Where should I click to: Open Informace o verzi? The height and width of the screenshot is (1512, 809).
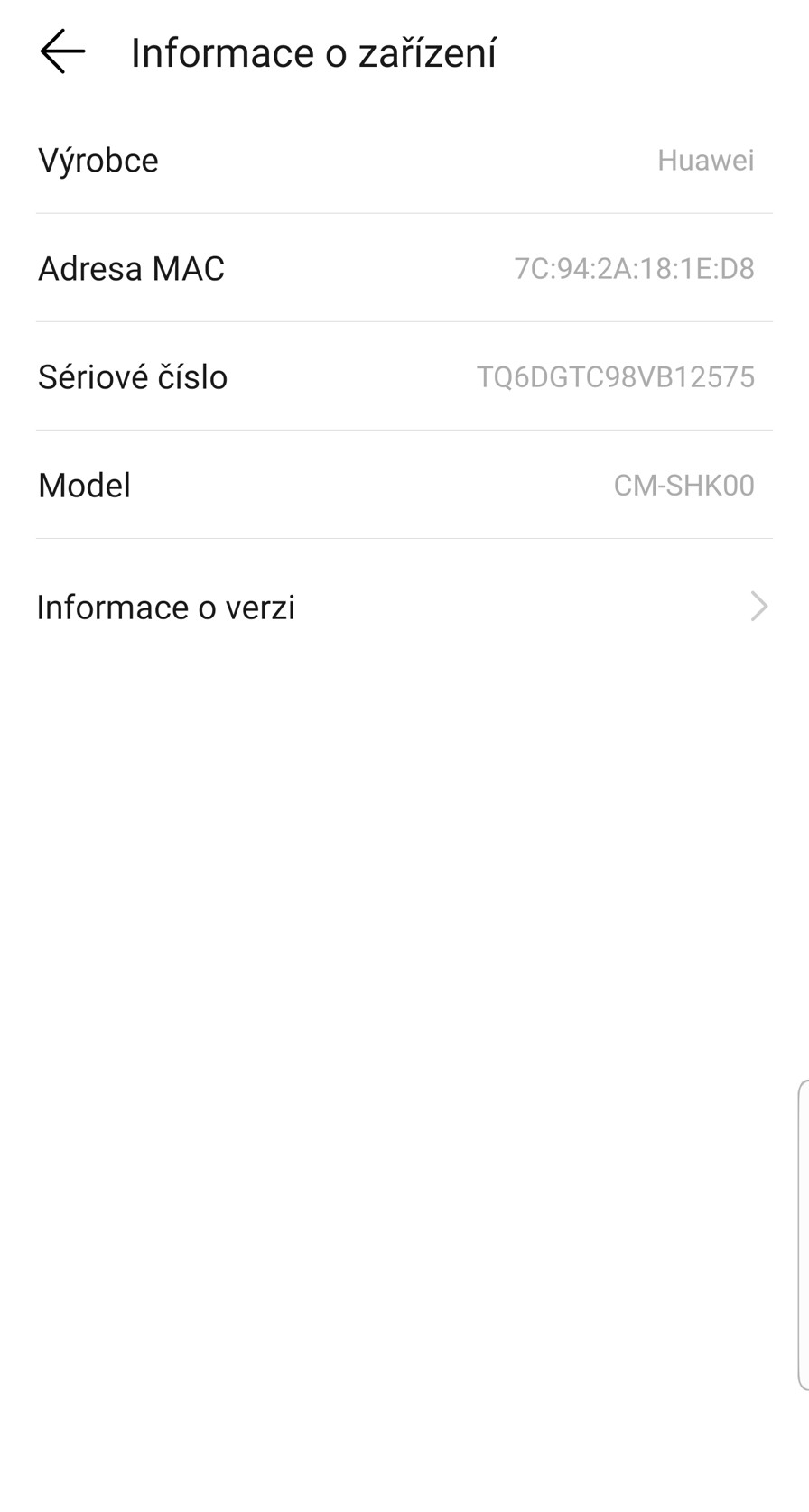[x=403, y=608]
